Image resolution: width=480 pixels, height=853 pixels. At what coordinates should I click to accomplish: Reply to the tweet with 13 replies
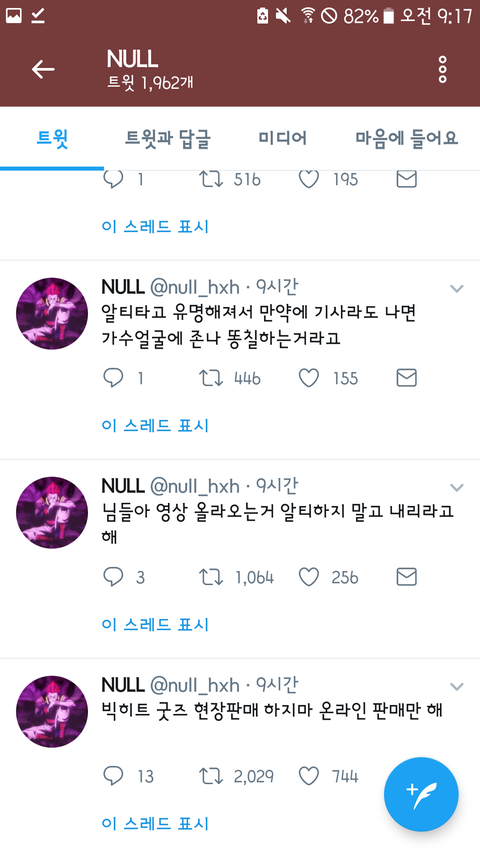point(113,776)
